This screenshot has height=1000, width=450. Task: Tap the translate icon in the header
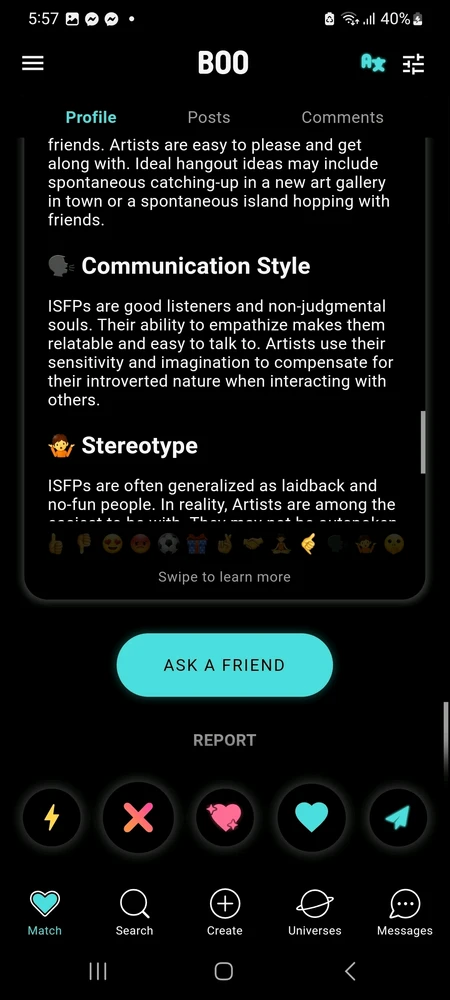pyautogui.click(x=373, y=62)
